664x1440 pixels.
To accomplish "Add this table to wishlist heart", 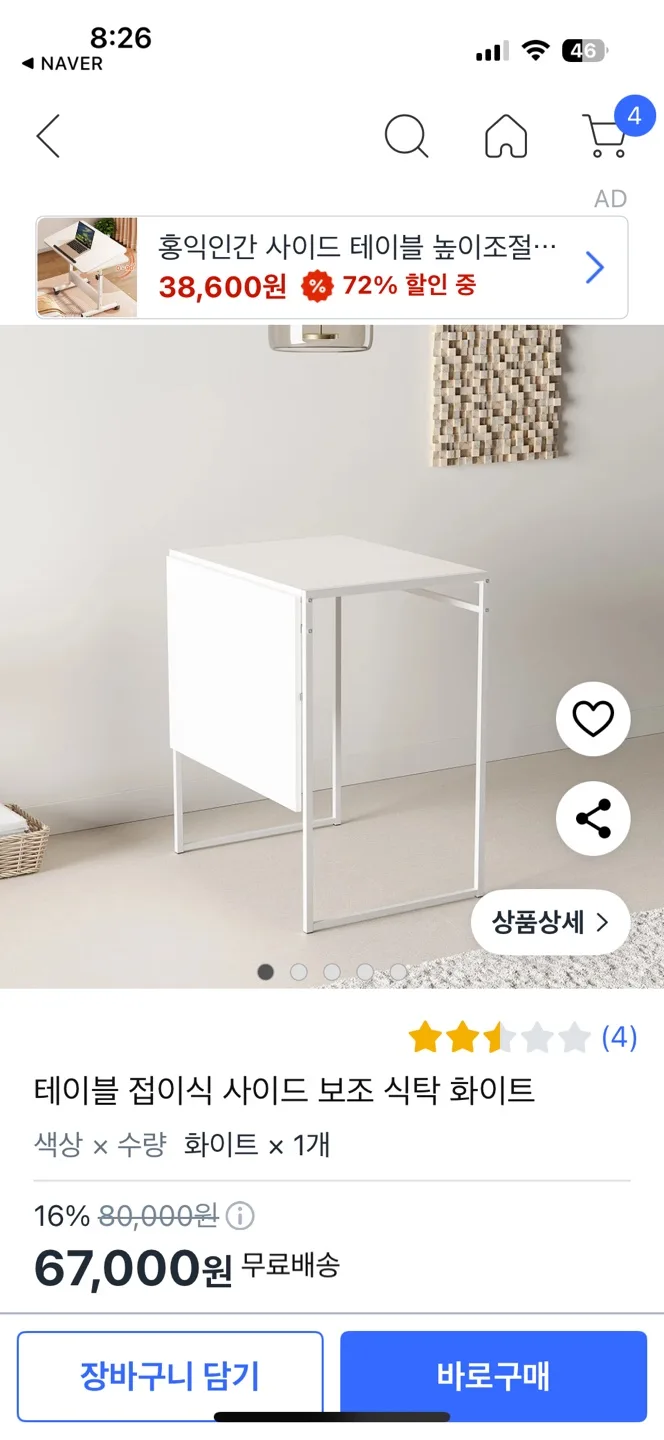I will [593, 719].
